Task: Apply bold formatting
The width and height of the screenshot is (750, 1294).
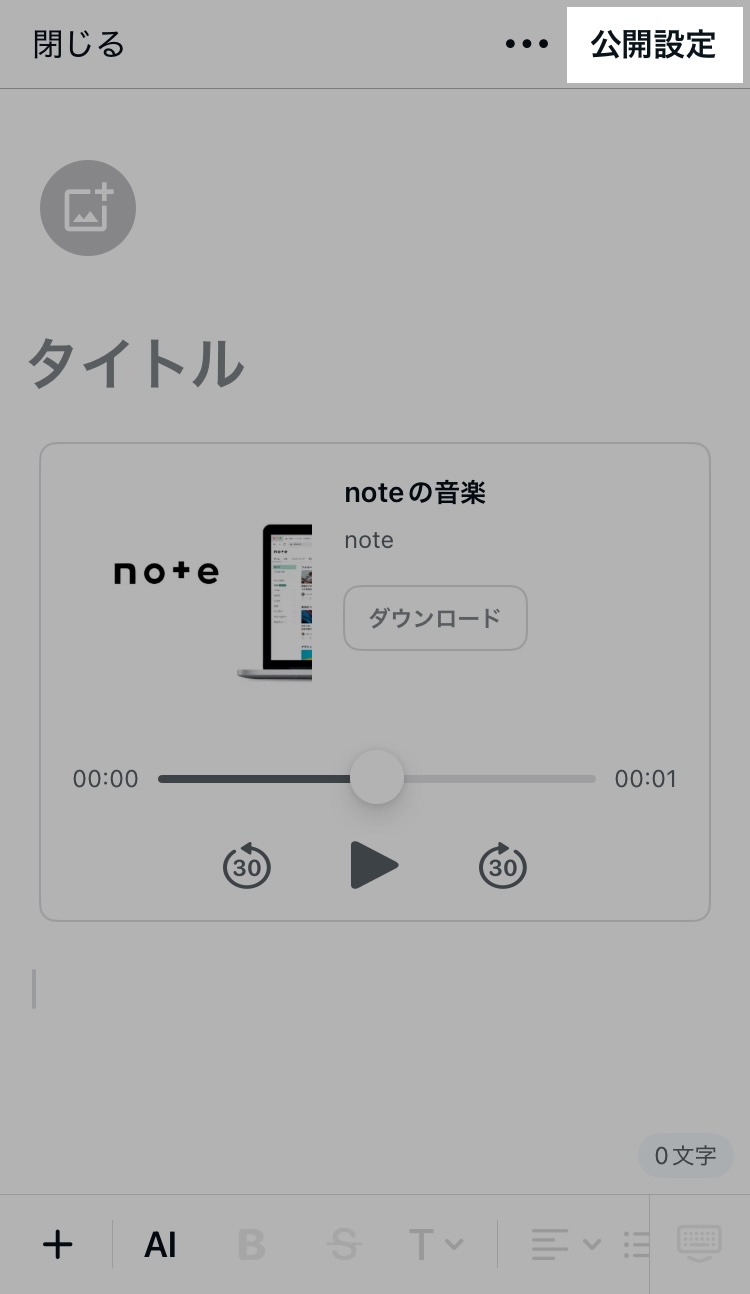Action: pos(252,1245)
